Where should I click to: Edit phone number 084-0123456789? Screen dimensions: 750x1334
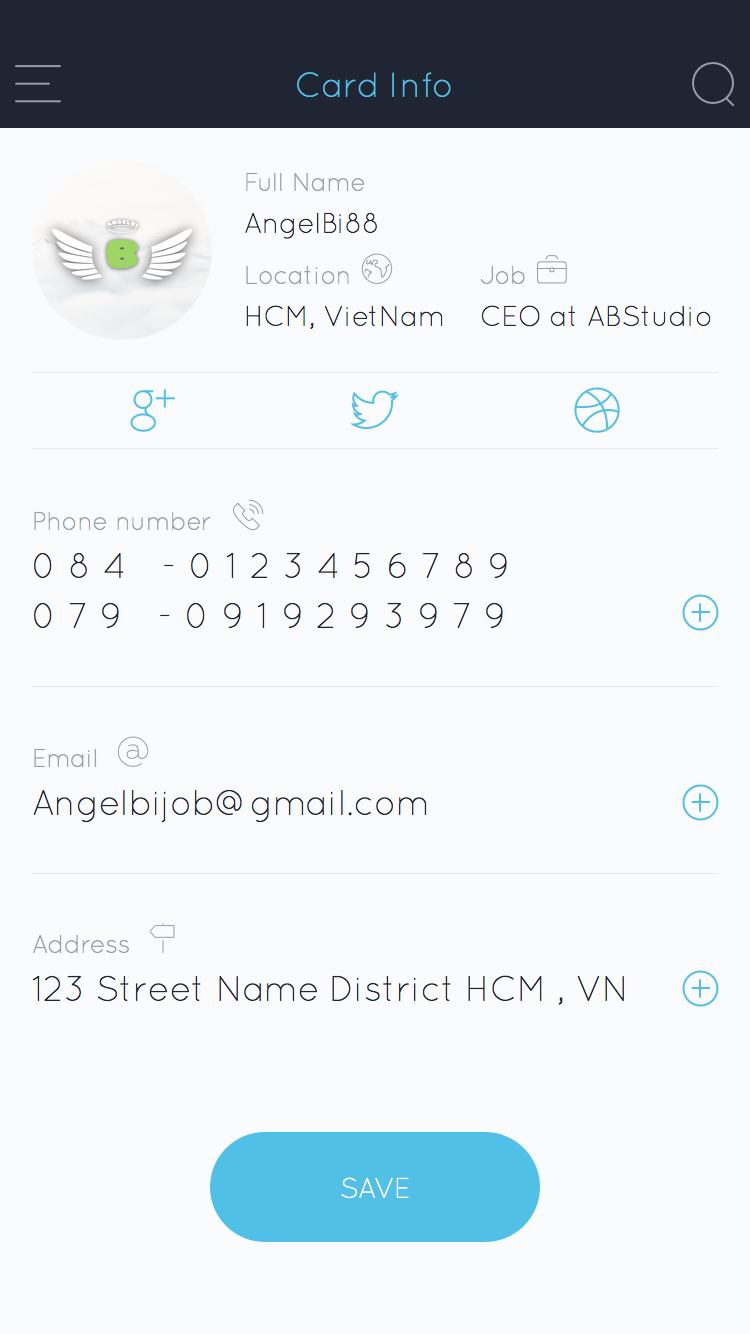click(x=272, y=567)
